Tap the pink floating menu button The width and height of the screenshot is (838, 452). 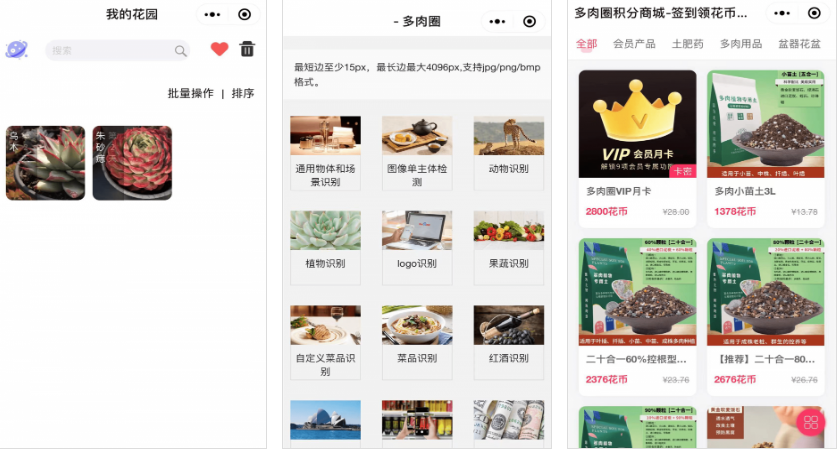(811, 421)
